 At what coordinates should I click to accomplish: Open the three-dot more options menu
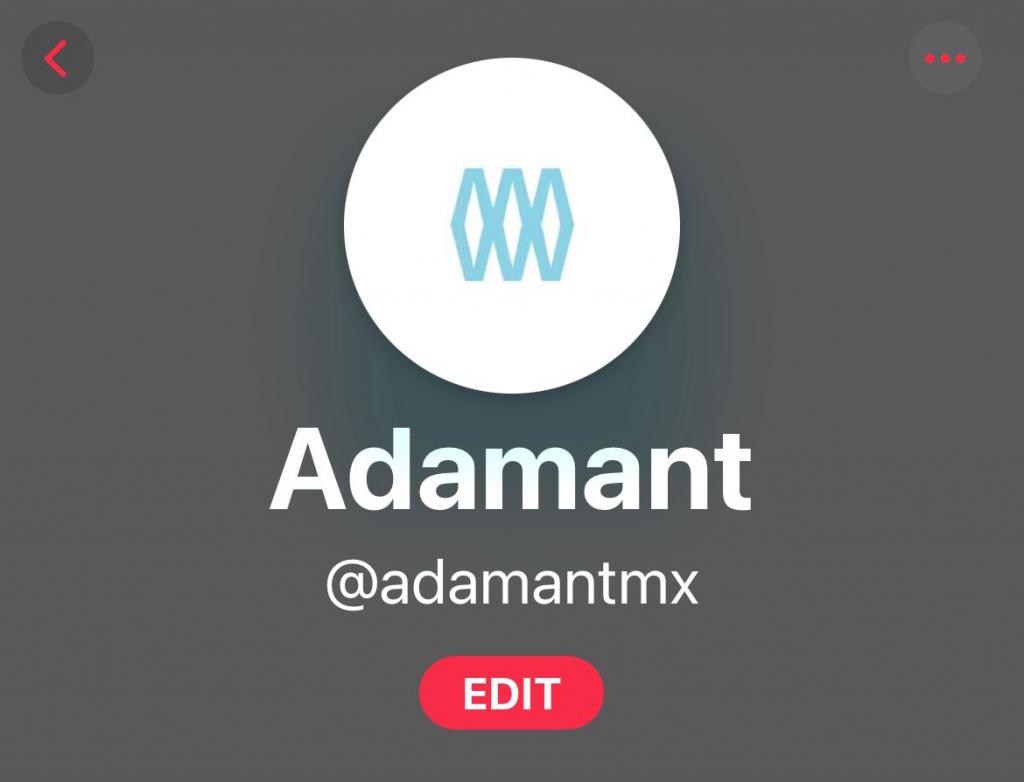(945, 58)
